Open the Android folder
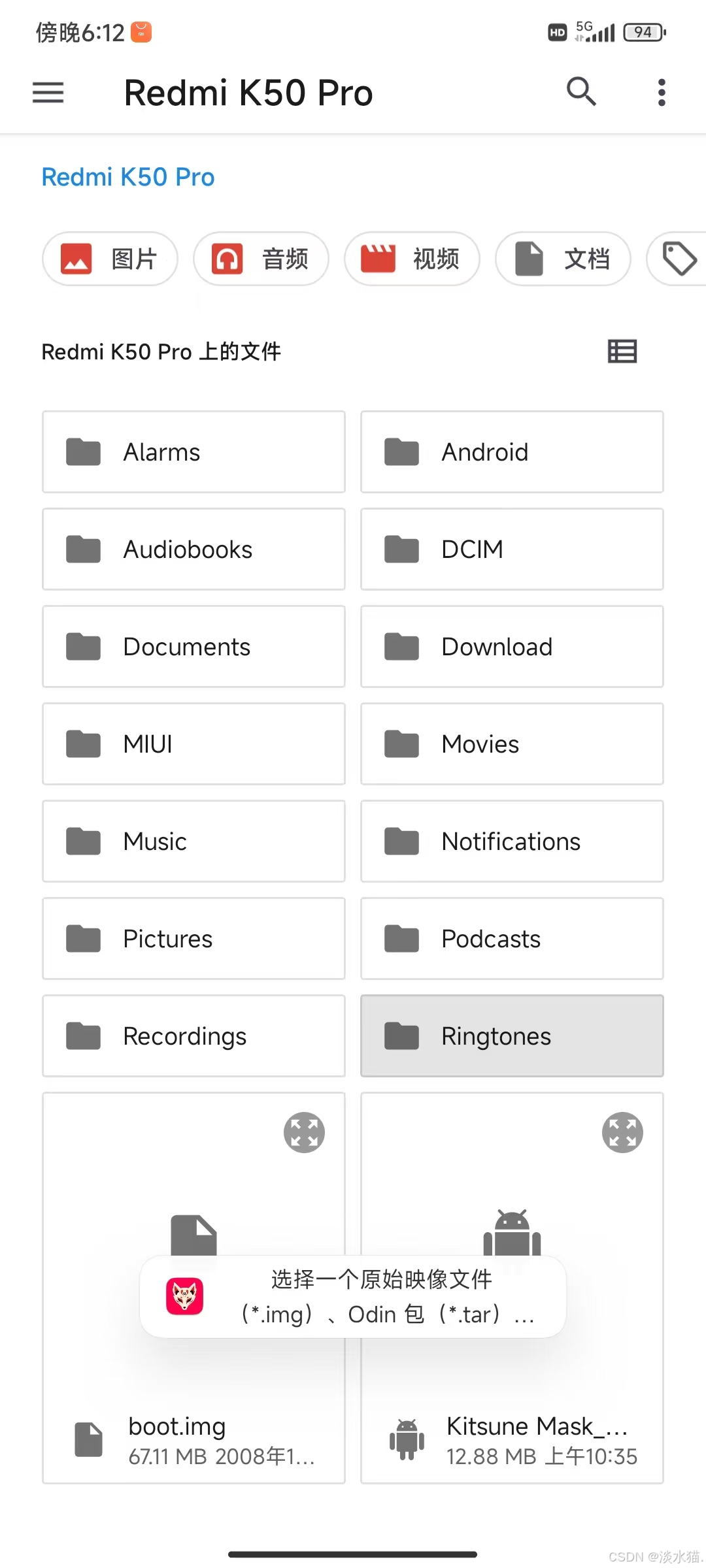706x1568 pixels. click(x=512, y=452)
